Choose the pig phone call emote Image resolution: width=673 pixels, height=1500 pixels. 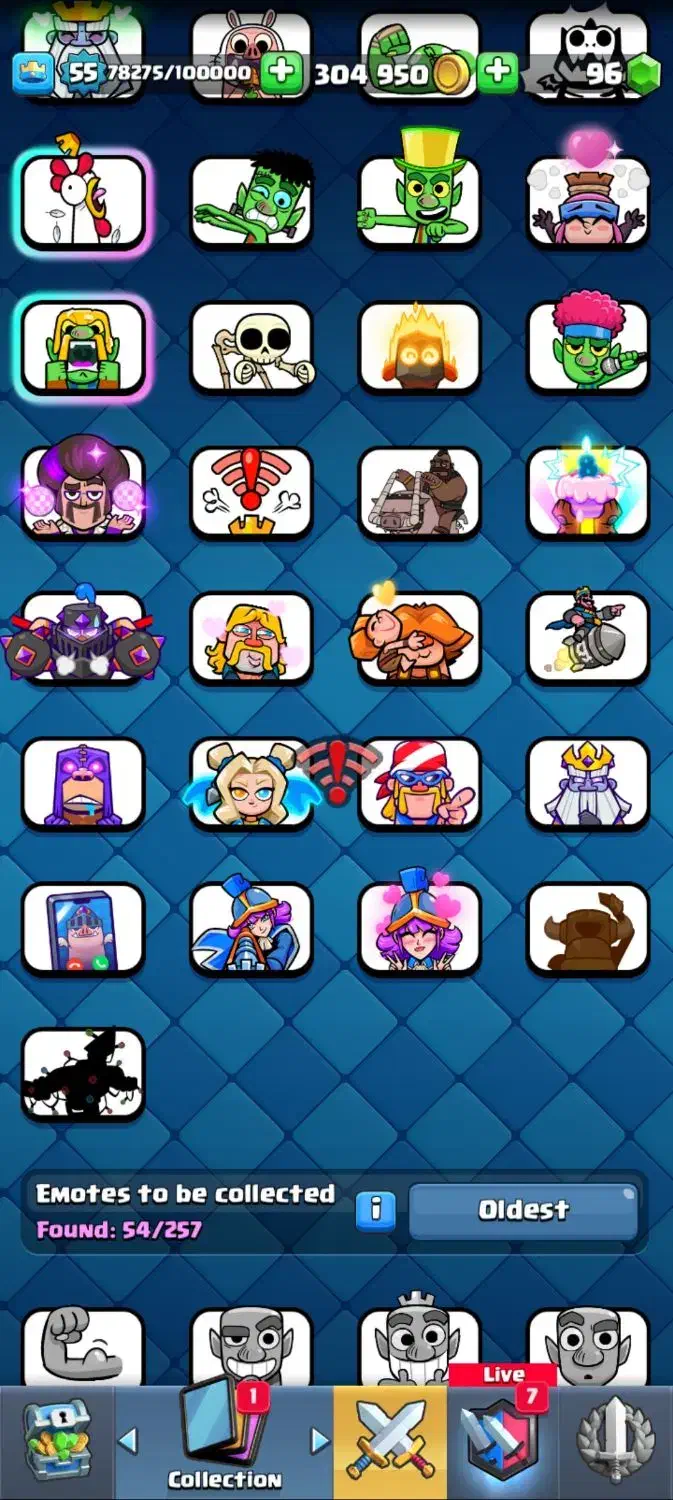pos(84,927)
